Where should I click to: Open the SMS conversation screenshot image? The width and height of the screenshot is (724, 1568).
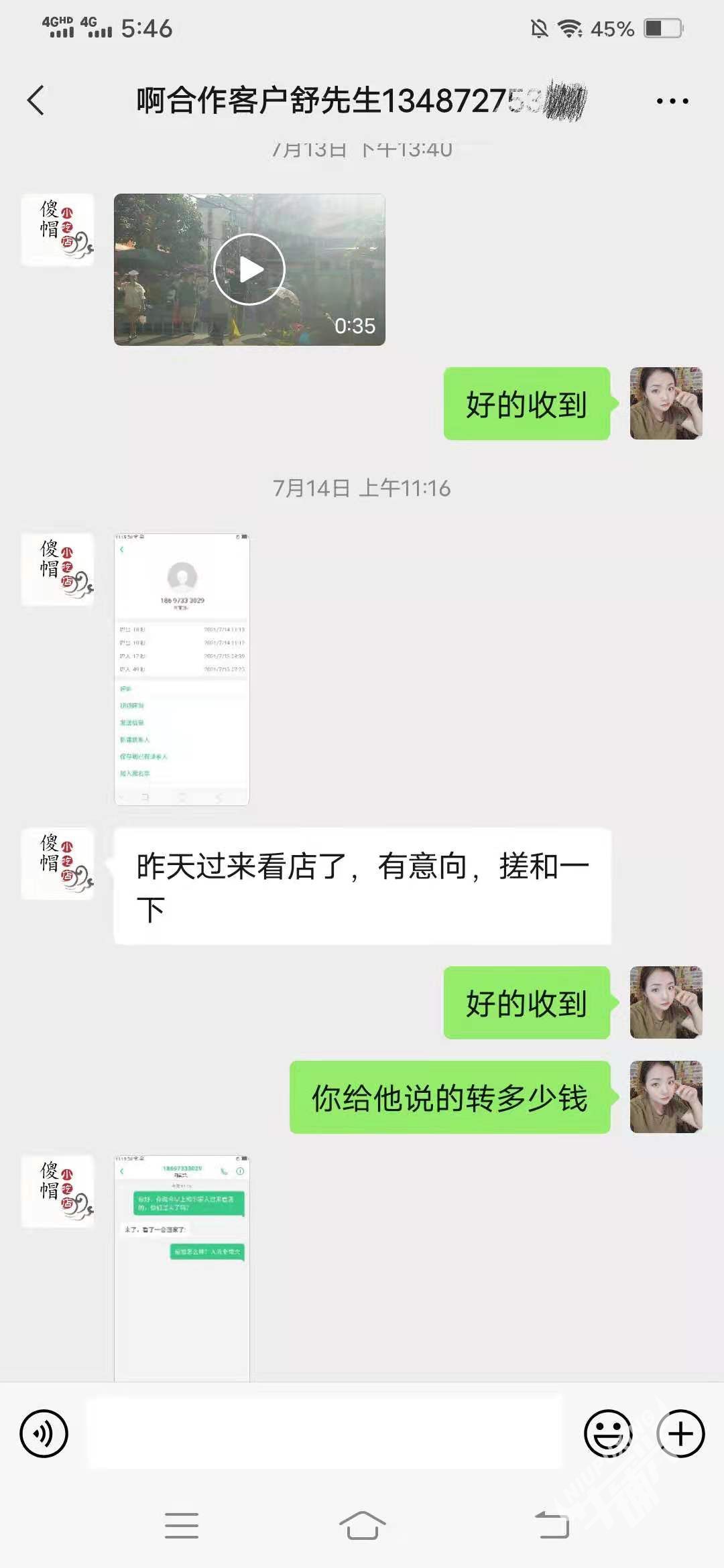click(182, 1268)
